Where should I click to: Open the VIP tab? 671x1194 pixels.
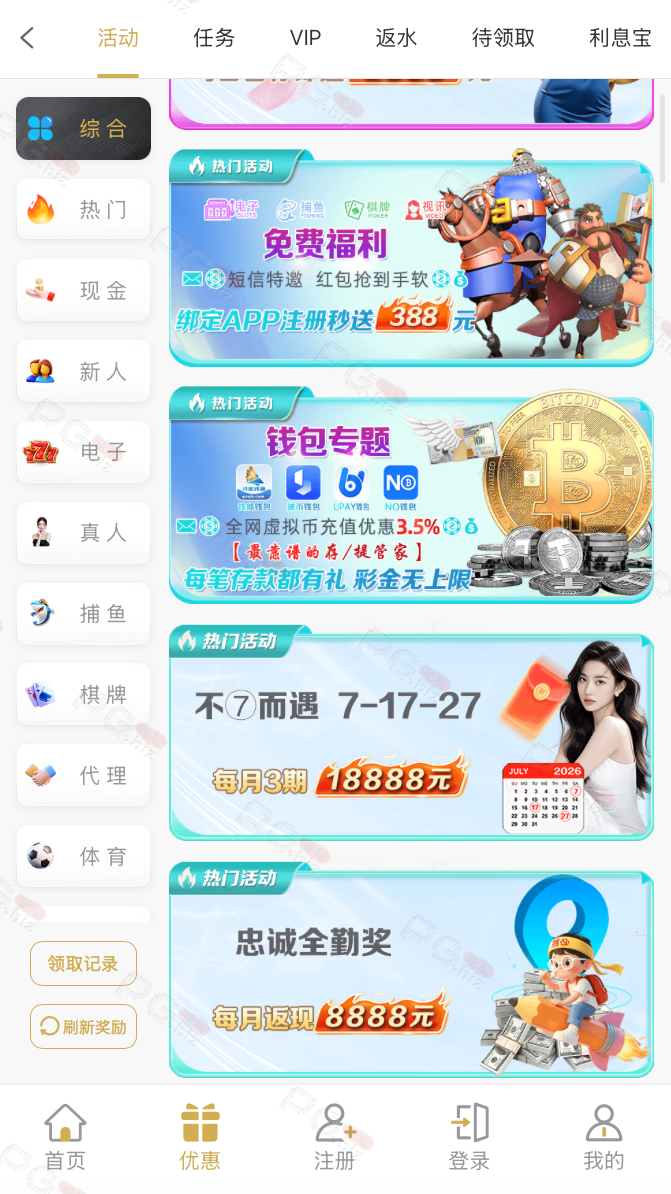pyautogui.click(x=305, y=38)
